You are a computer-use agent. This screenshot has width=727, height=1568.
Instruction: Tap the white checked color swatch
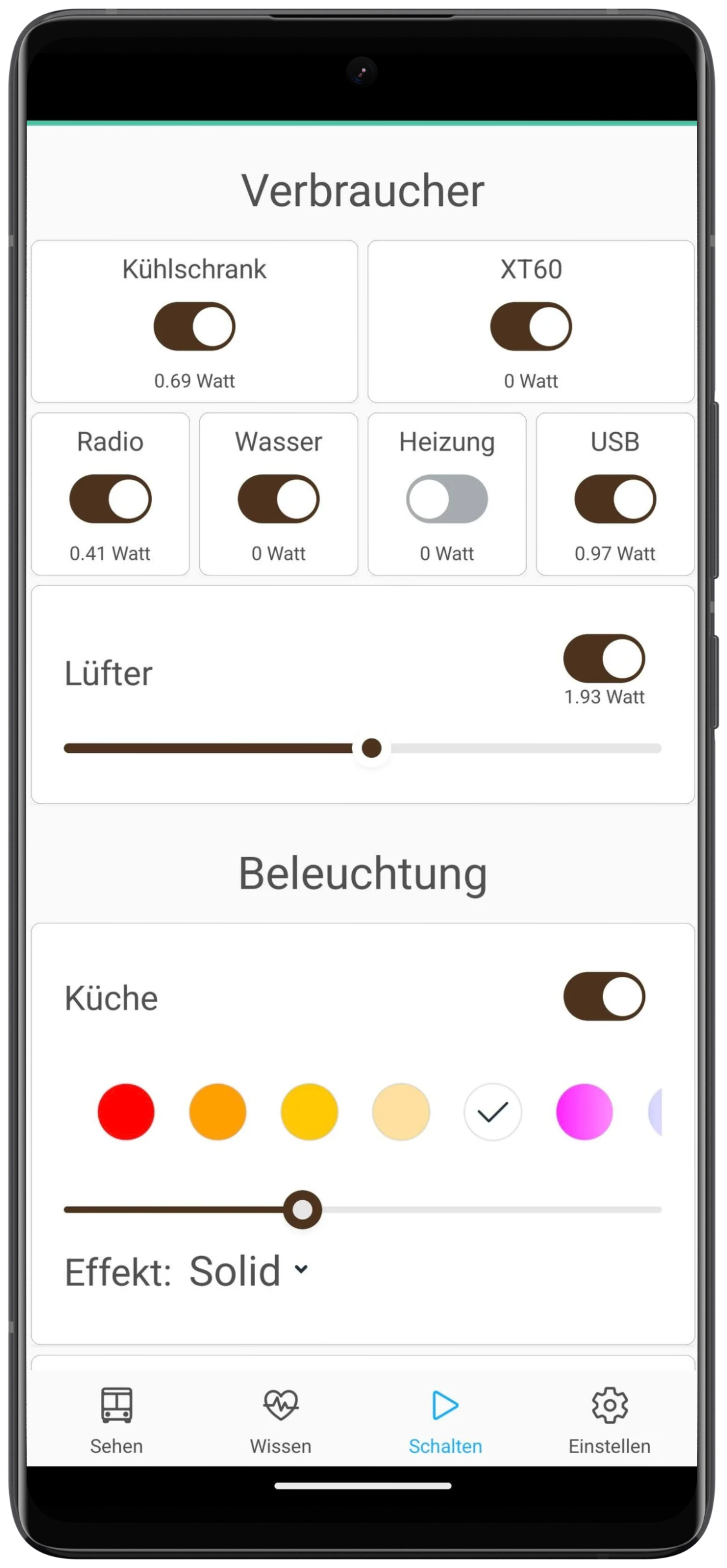[492, 1111]
